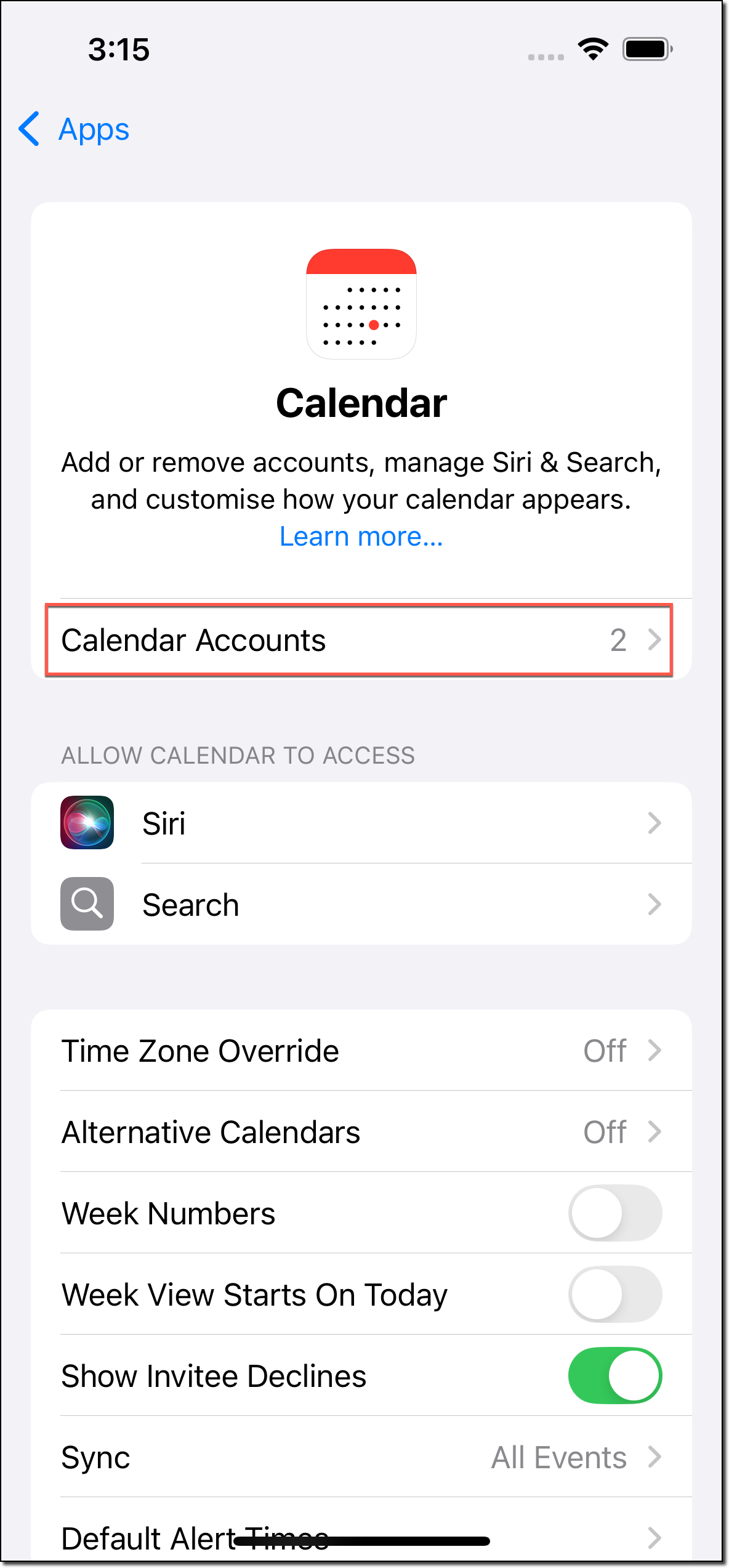Enable Week View Starts On Today

pos(614,1295)
